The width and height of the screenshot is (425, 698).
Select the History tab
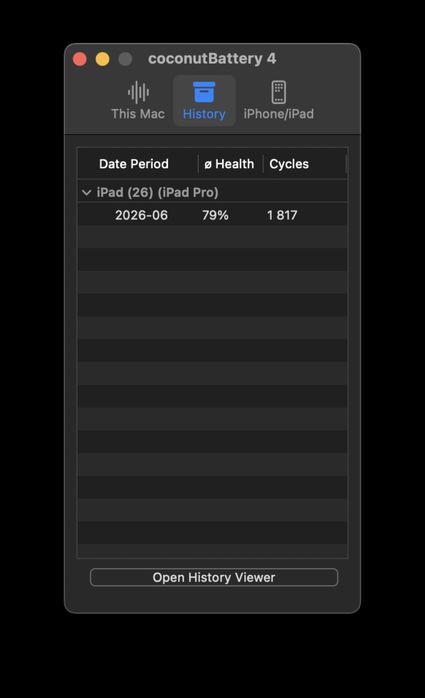pyautogui.click(x=204, y=101)
